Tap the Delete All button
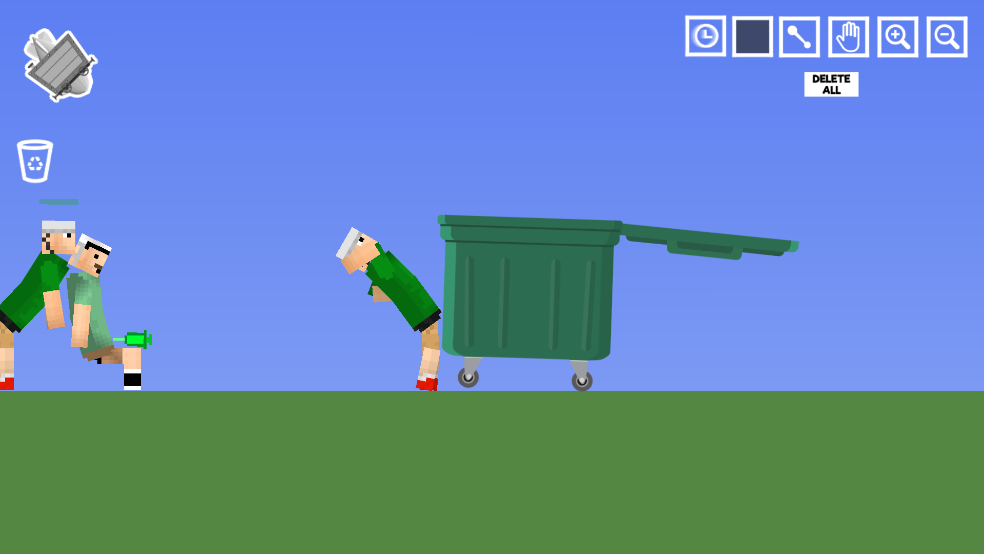This screenshot has width=984, height=554. tap(831, 84)
